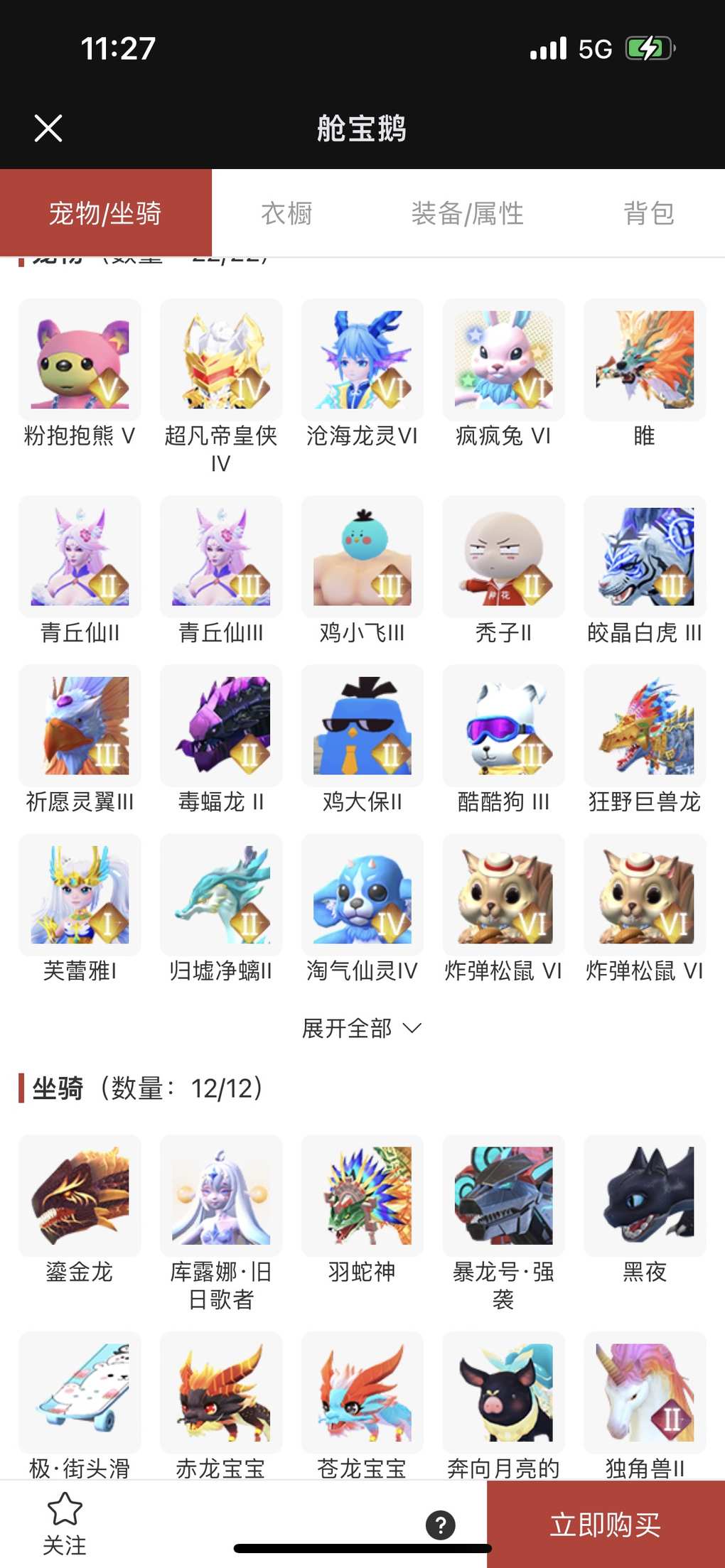Close the 舱宝鹅 page
The height and width of the screenshot is (1568, 725).
[x=48, y=129]
